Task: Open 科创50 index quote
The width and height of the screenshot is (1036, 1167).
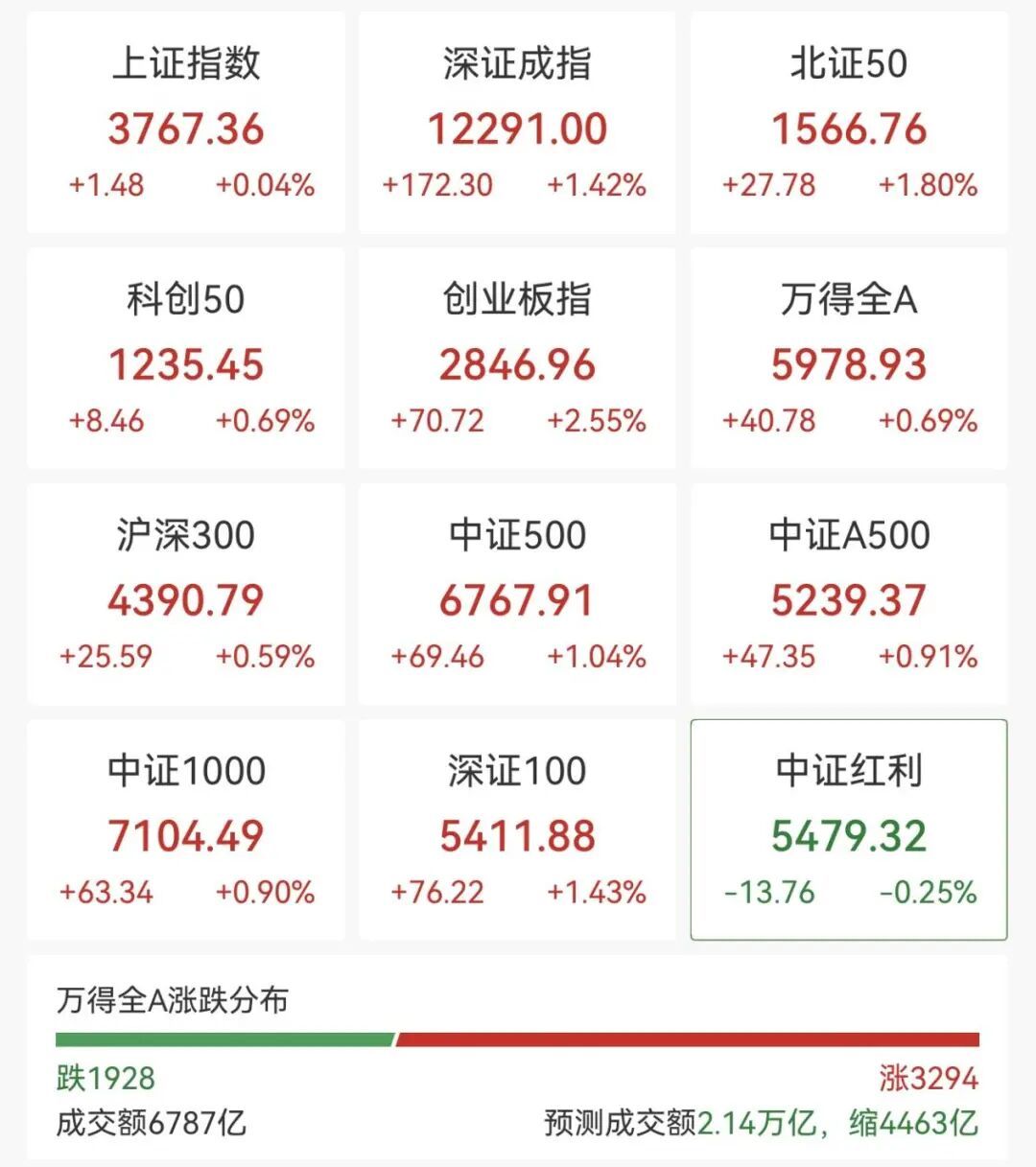Action: (x=186, y=359)
